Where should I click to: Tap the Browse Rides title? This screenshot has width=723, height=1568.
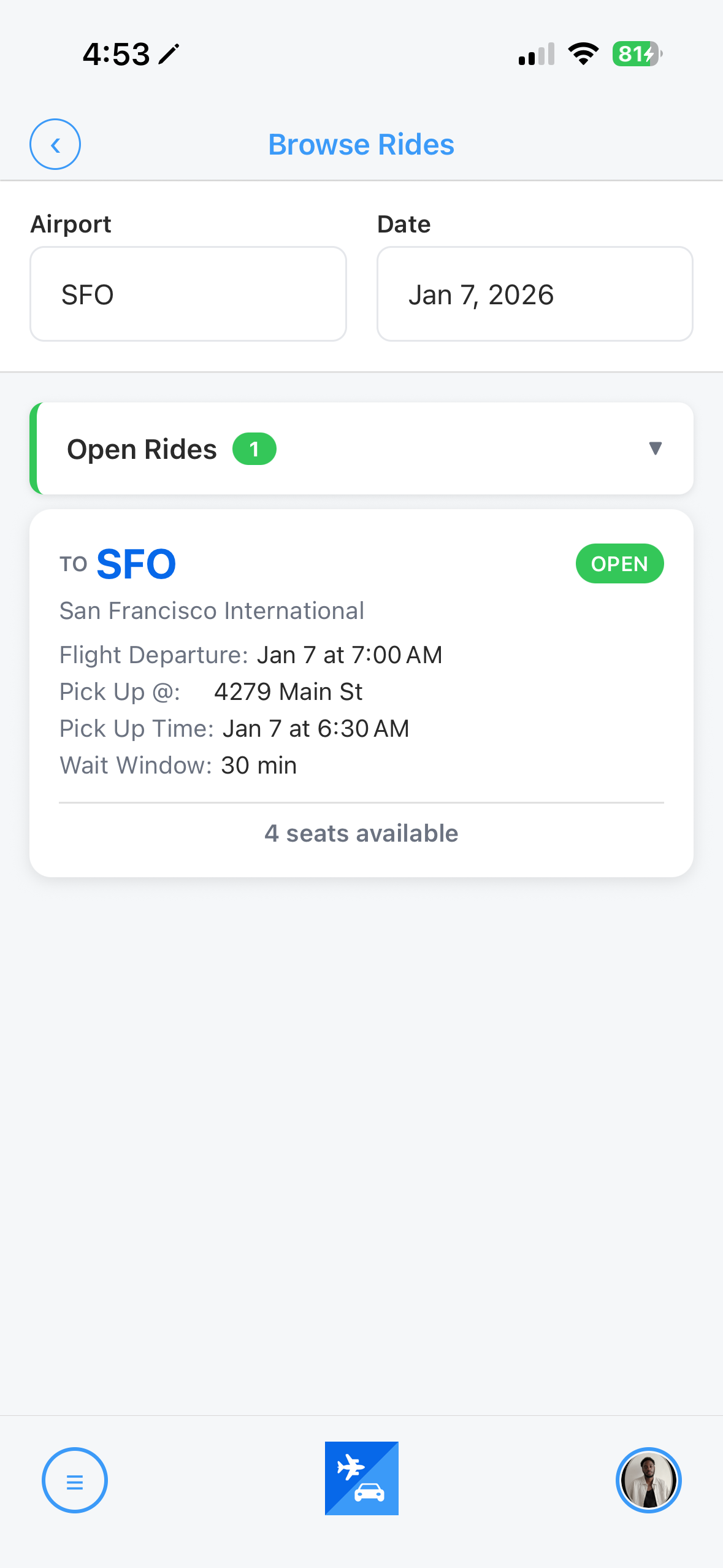(x=361, y=144)
